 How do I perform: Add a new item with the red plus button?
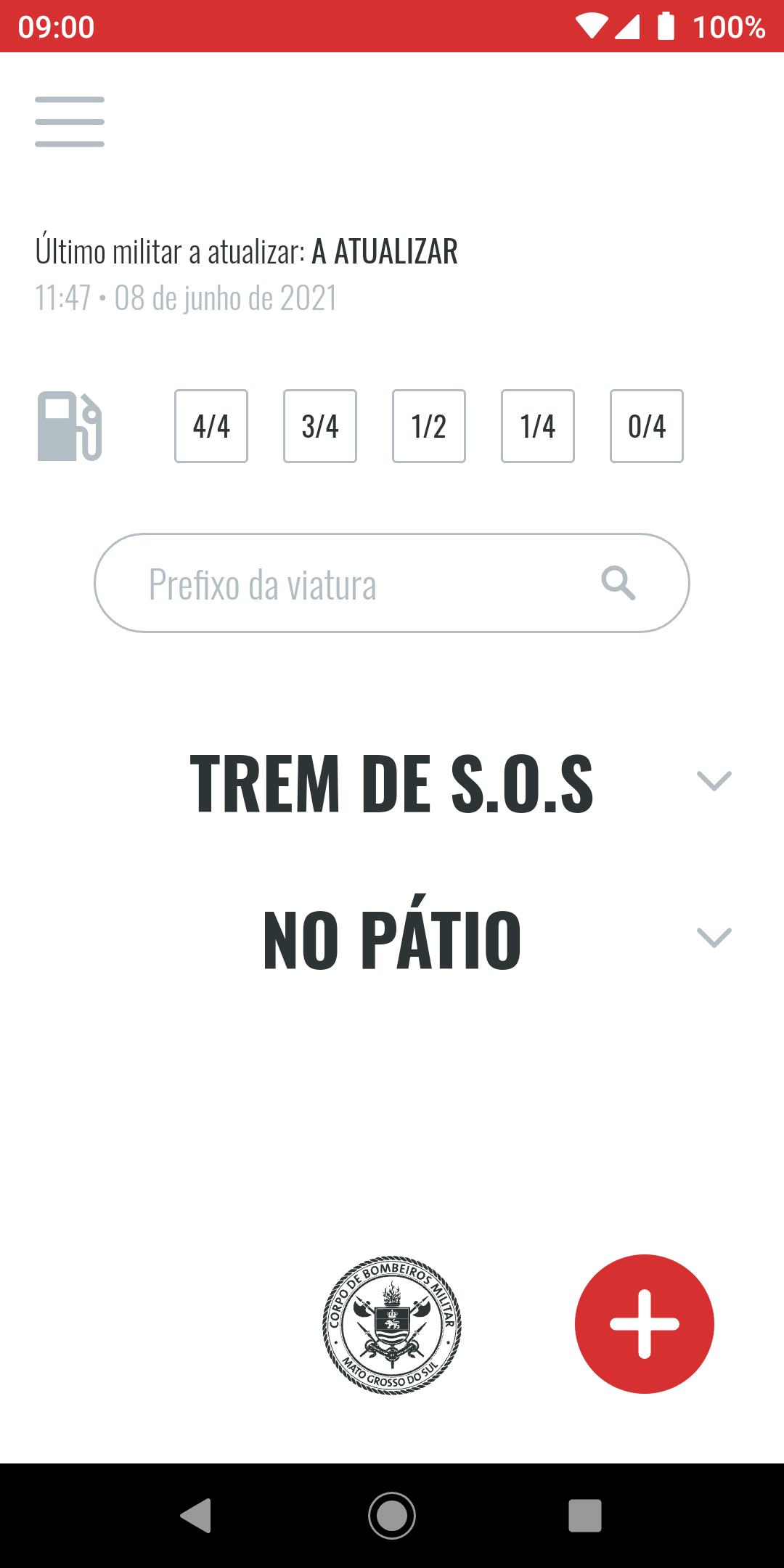click(x=644, y=1324)
